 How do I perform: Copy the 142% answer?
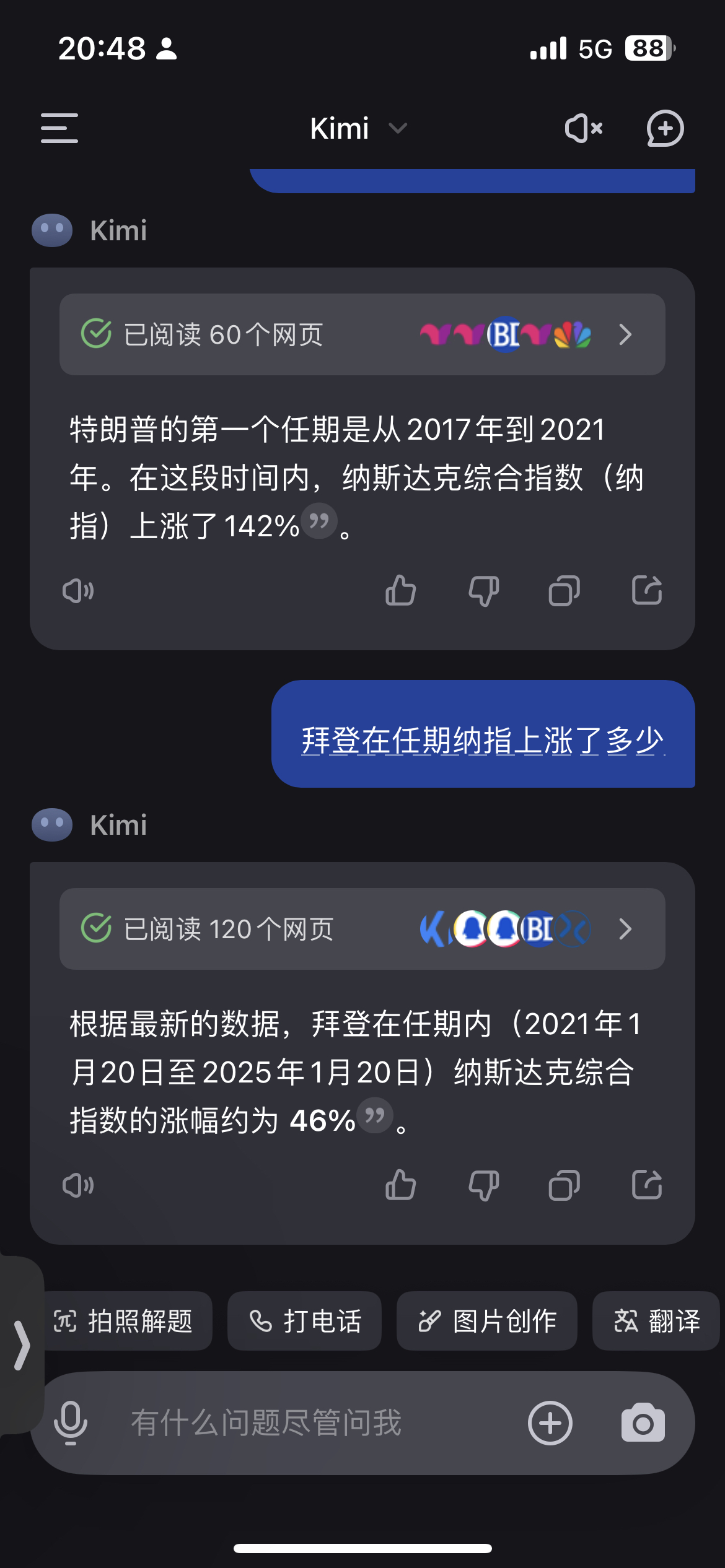[564, 590]
